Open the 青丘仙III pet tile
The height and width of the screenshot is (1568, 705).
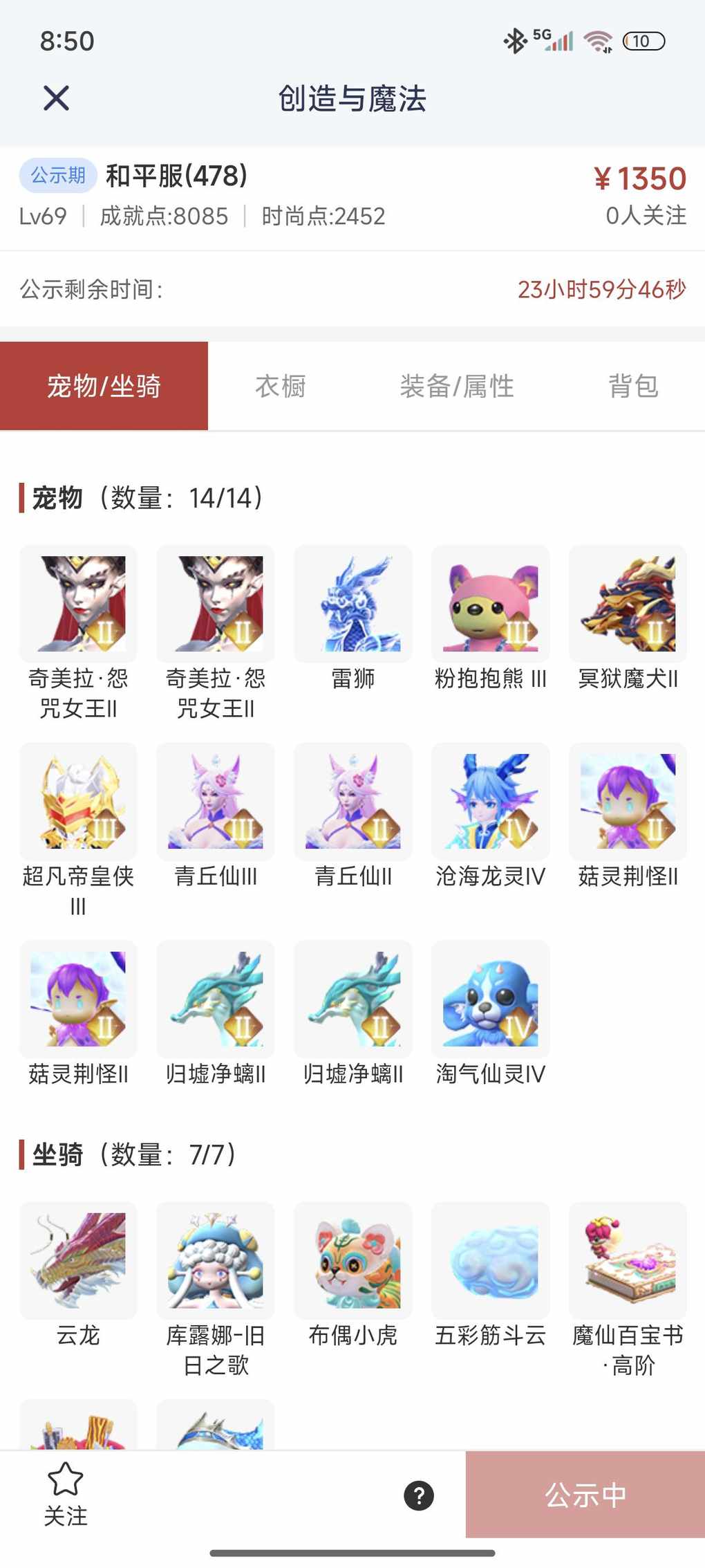click(x=216, y=802)
